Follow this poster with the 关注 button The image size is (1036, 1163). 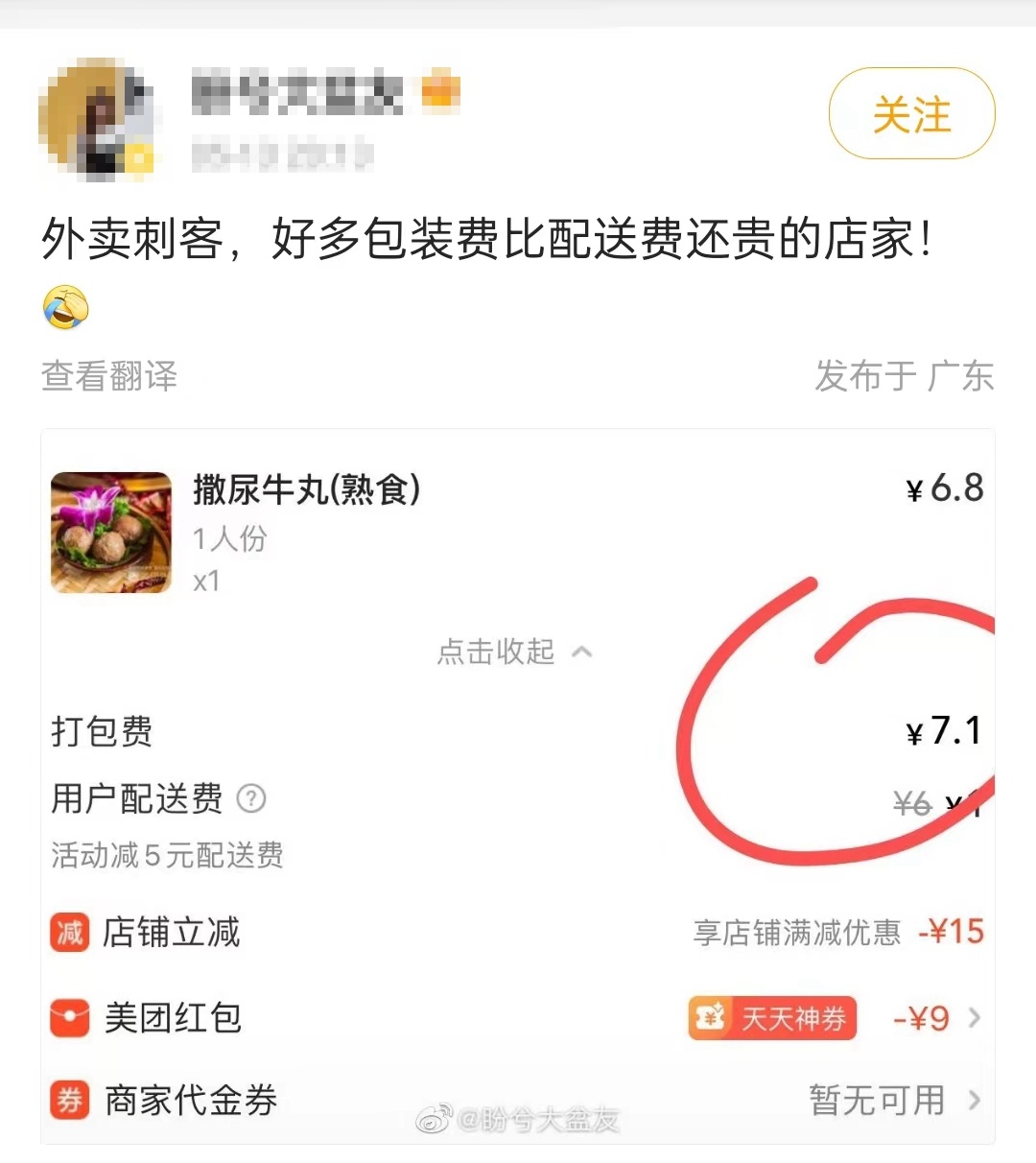click(x=911, y=114)
